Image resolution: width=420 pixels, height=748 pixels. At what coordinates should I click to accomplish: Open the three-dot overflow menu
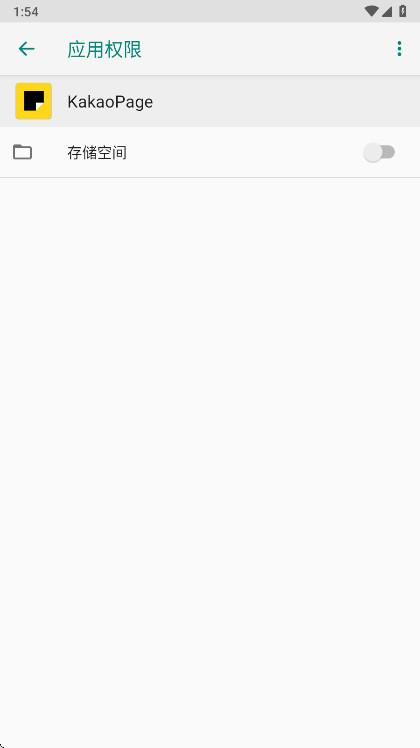399,49
